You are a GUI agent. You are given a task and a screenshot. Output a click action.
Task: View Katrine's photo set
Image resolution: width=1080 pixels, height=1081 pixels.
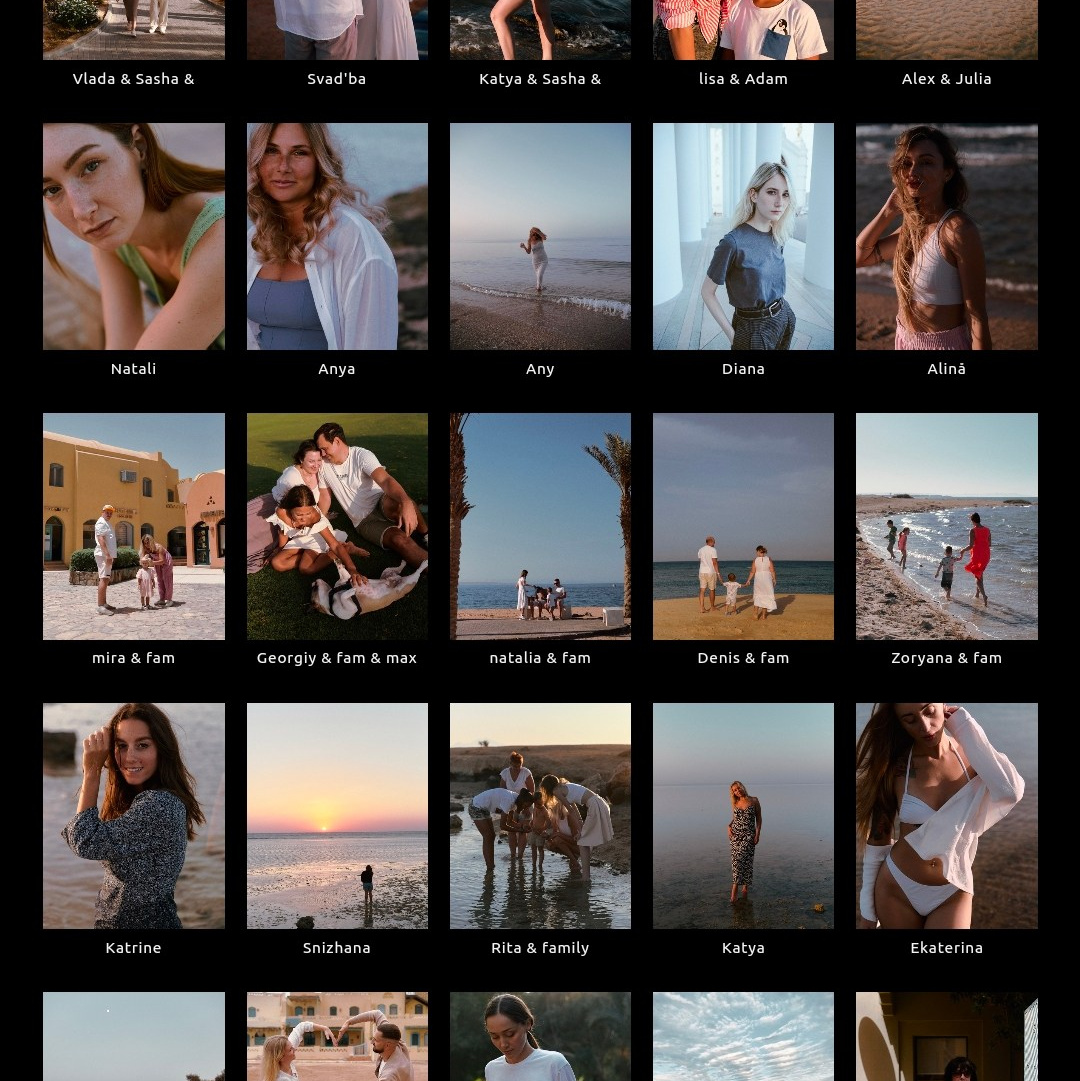pos(133,816)
